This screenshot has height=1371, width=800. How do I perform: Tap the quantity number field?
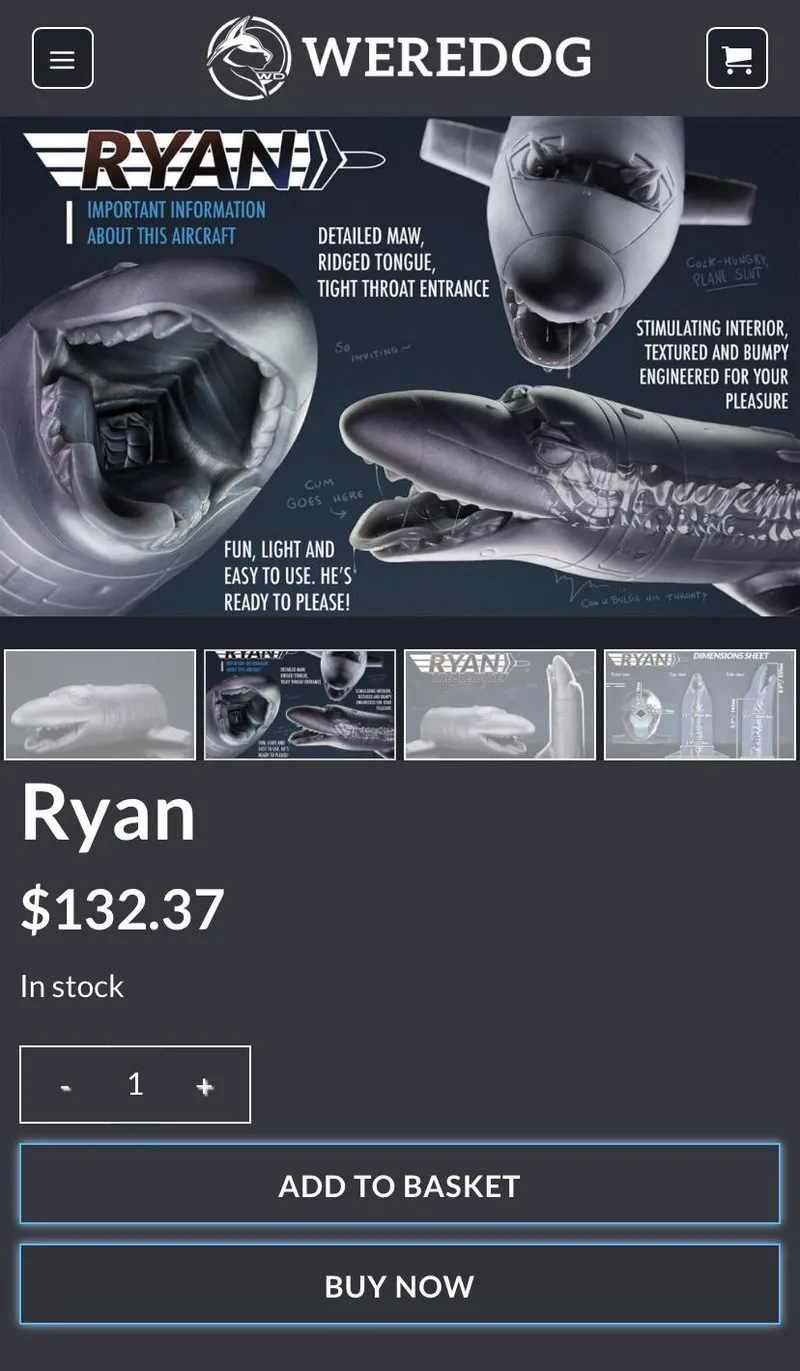(x=135, y=1085)
